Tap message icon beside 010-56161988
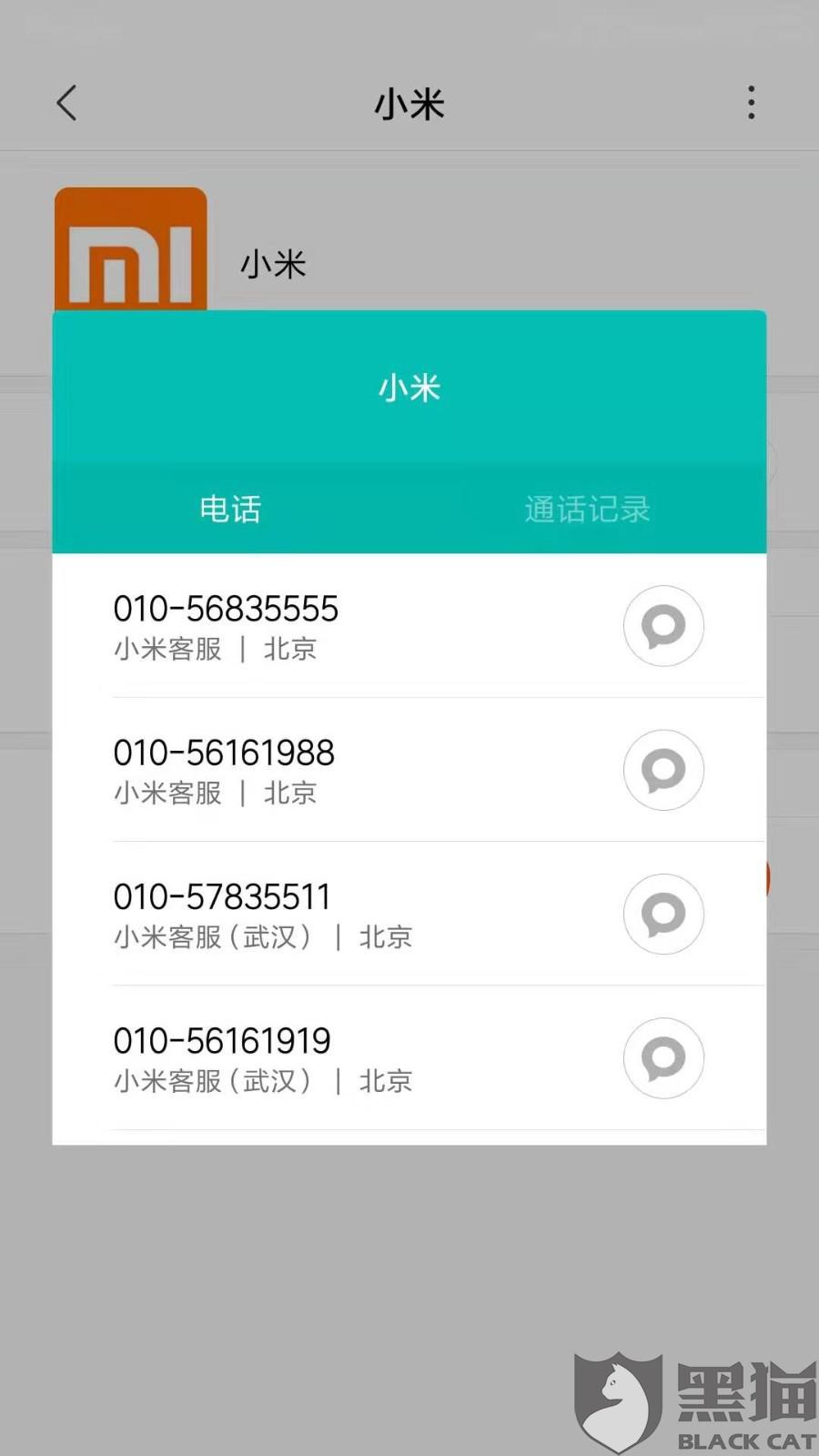 pos(663,770)
